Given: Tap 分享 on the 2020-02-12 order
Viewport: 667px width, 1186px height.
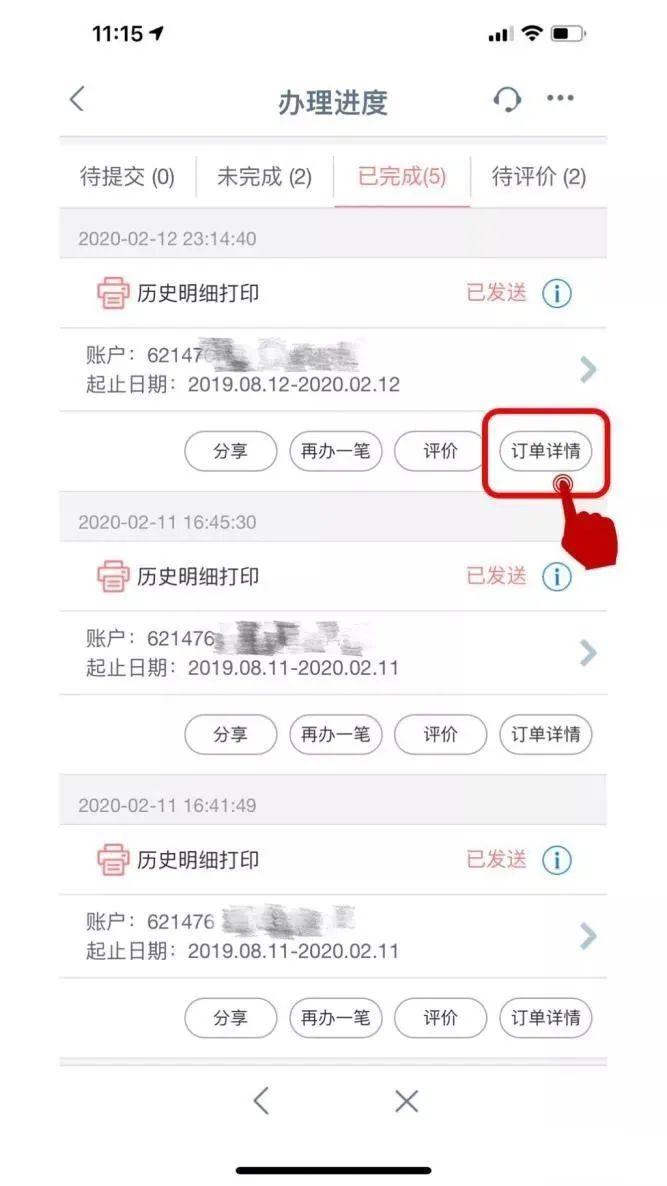Looking at the screenshot, I should [x=231, y=452].
